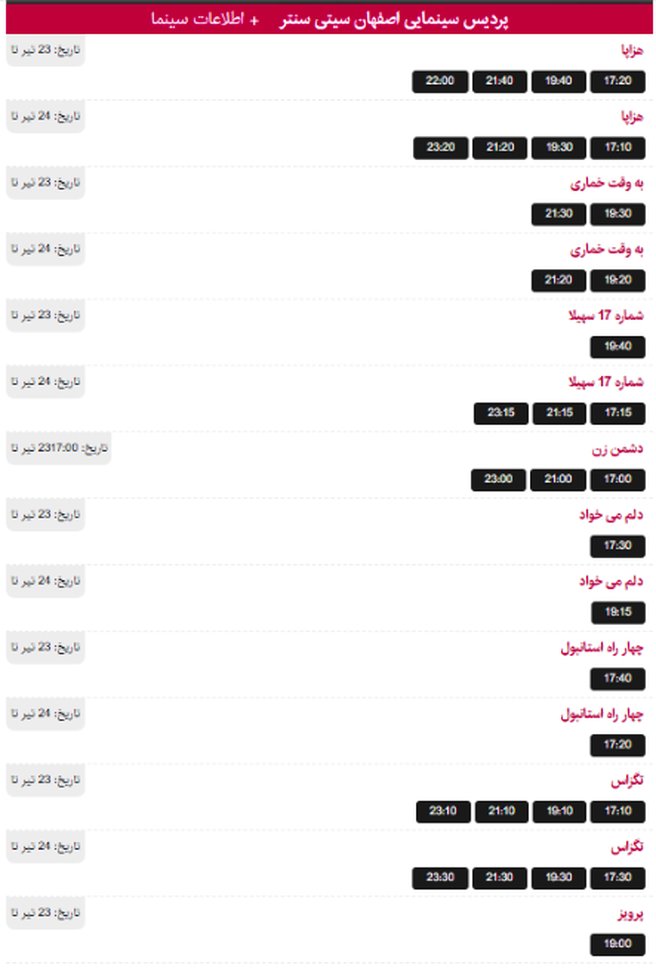The width and height of the screenshot is (656, 971).
Task: Select the 22:00 showtime for هزارپا
Action: pyautogui.click(x=440, y=81)
